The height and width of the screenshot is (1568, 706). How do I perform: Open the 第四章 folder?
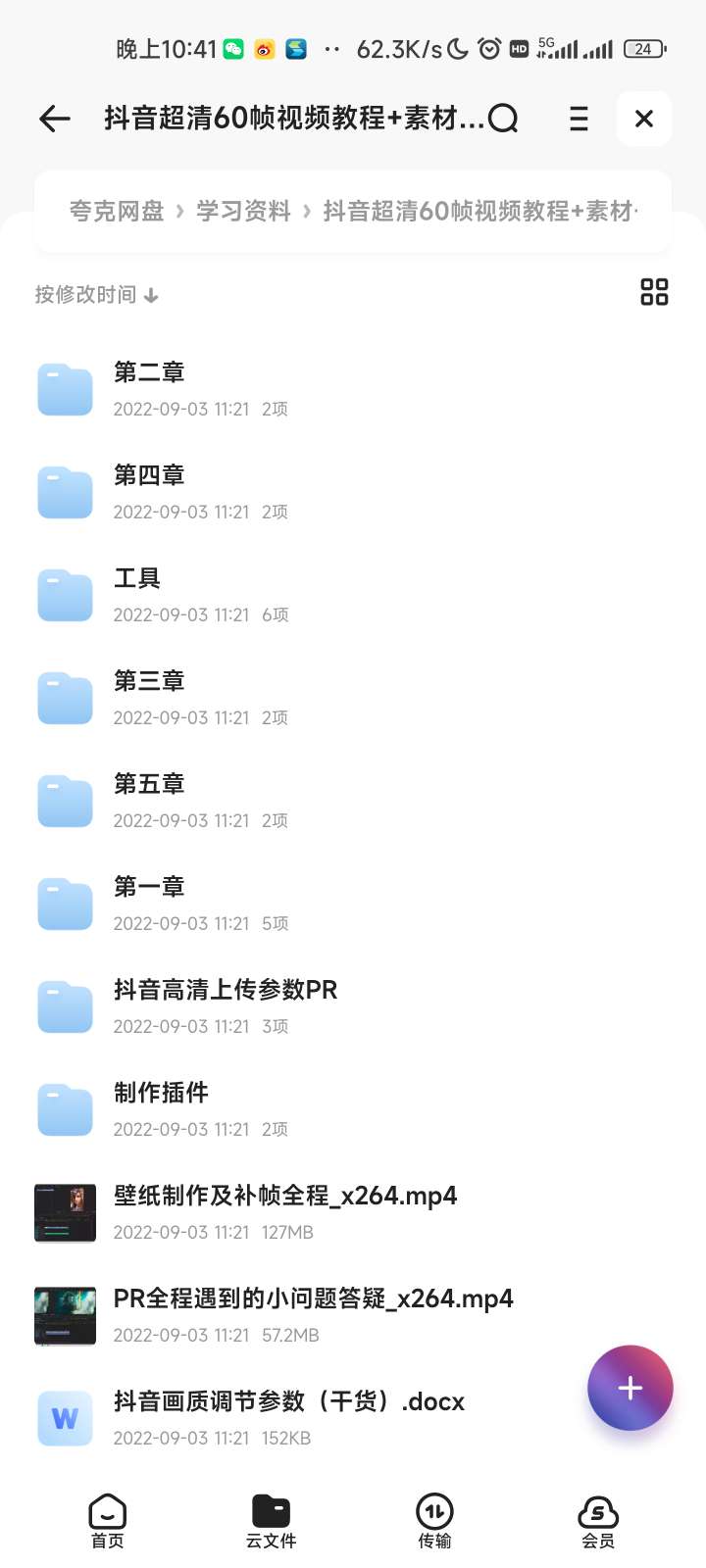coord(353,492)
